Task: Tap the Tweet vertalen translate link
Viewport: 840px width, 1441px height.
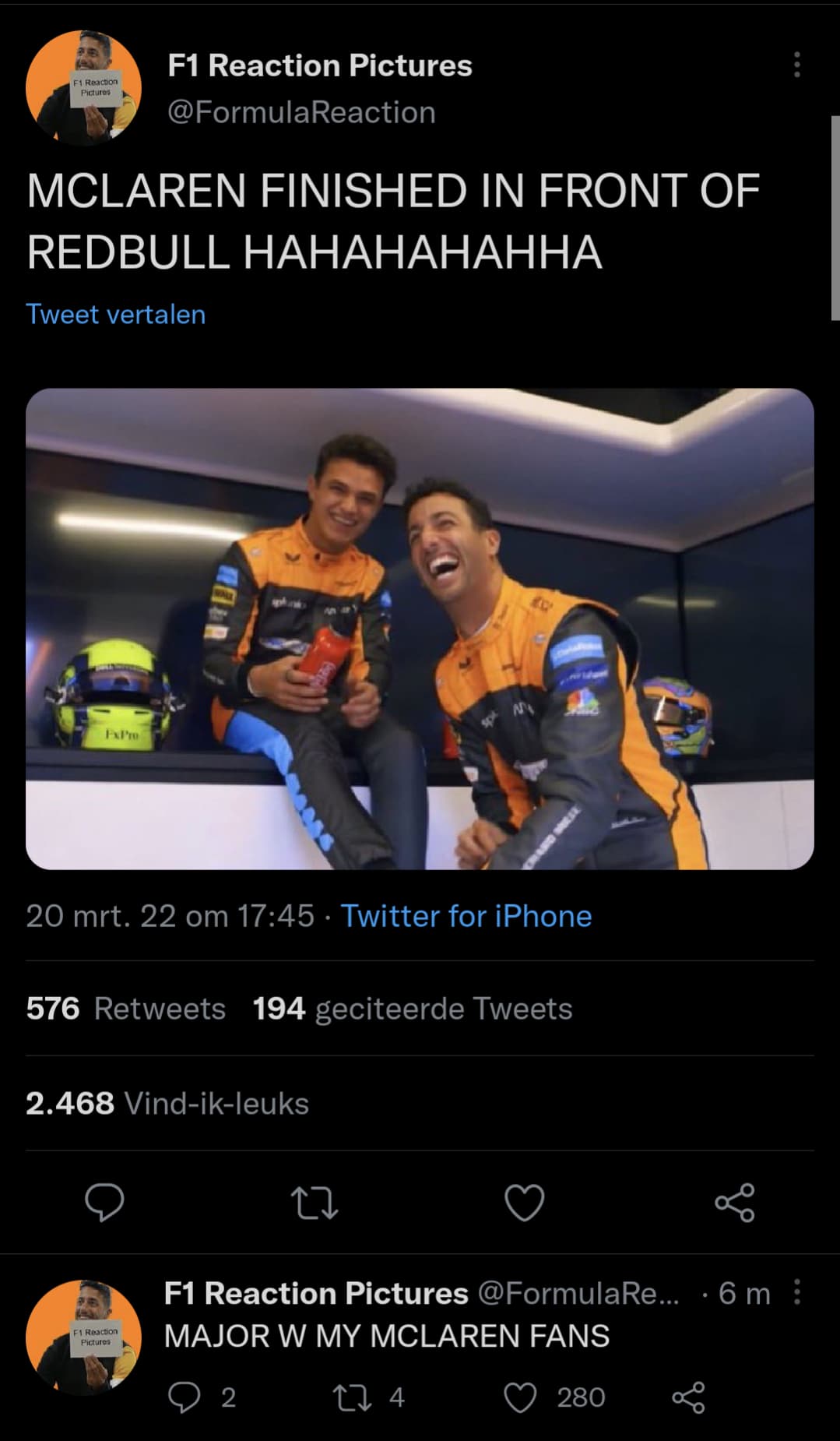Action: [x=116, y=314]
